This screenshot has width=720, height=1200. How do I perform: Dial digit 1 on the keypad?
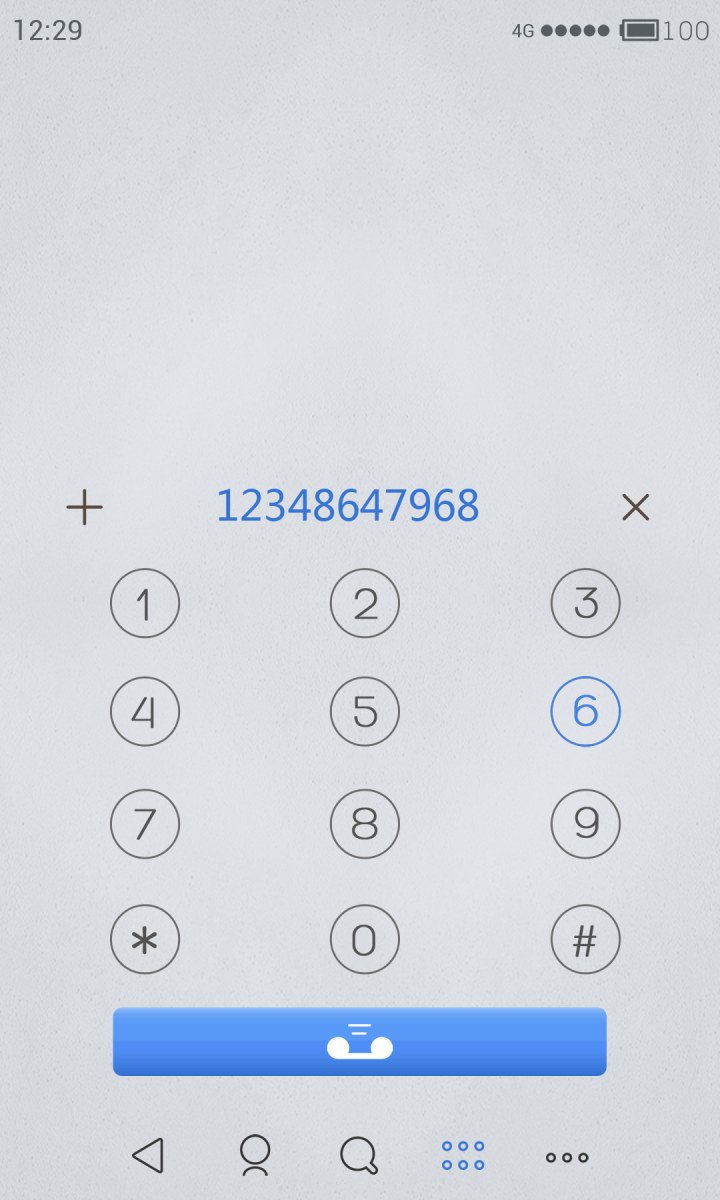pyautogui.click(x=145, y=603)
